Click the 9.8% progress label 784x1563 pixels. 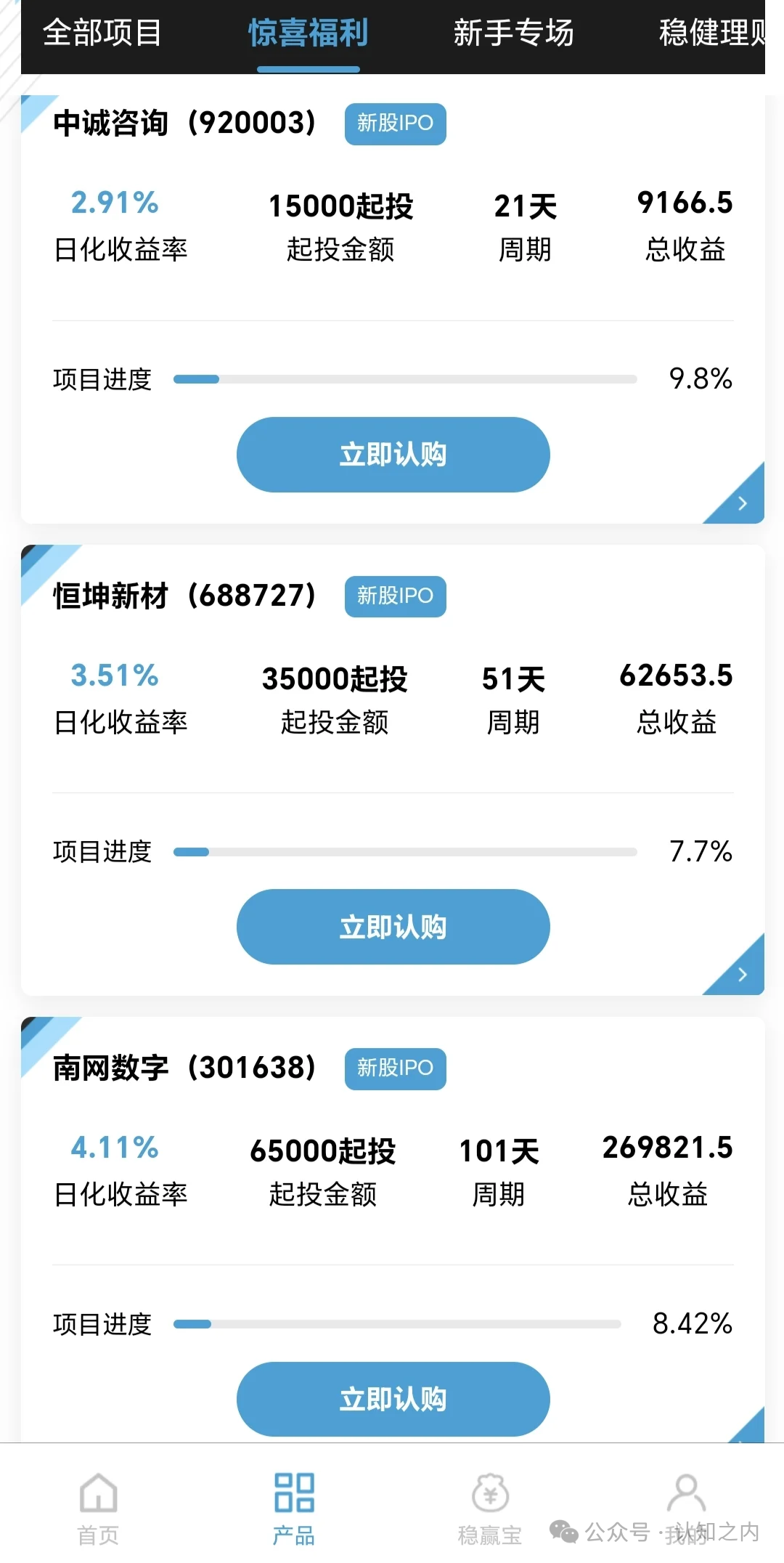pos(699,378)
